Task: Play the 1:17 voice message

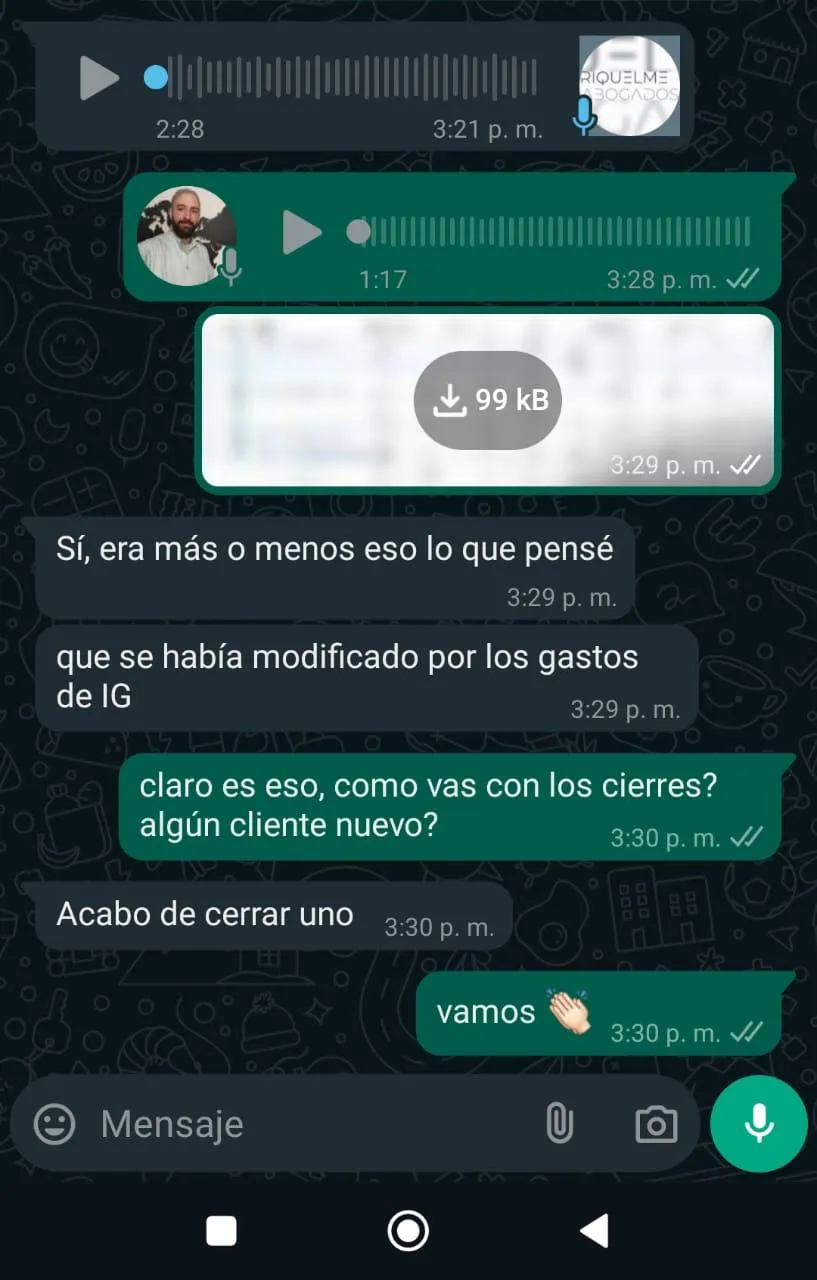Action: click(301, 232)
